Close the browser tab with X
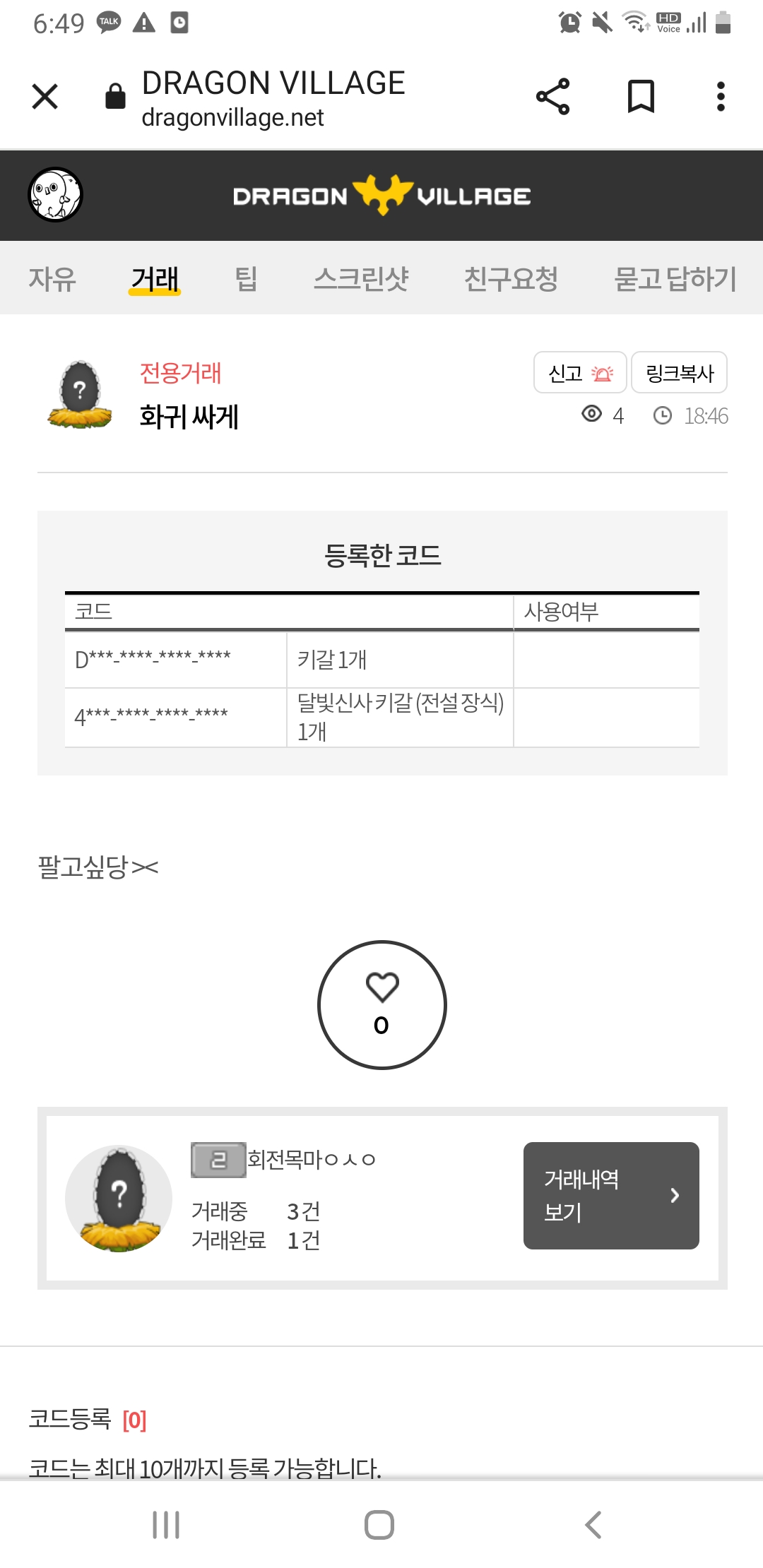 pyautogui.click(x=45, y=97)
